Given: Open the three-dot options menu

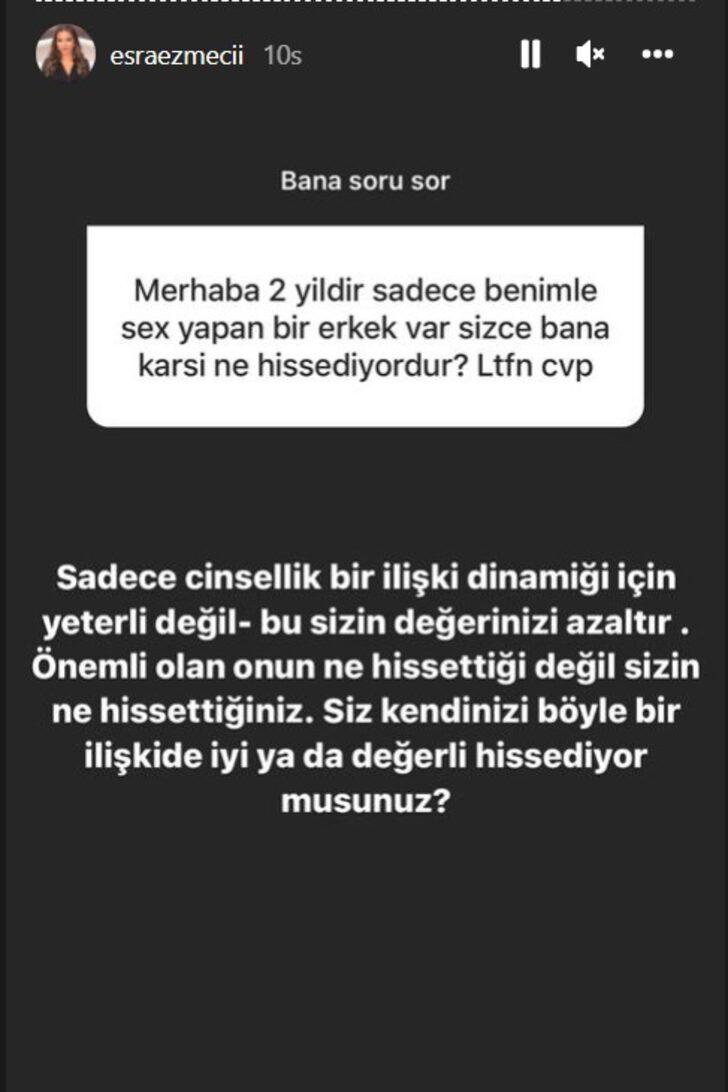Looking at the screenshot, I should [657, 54].
